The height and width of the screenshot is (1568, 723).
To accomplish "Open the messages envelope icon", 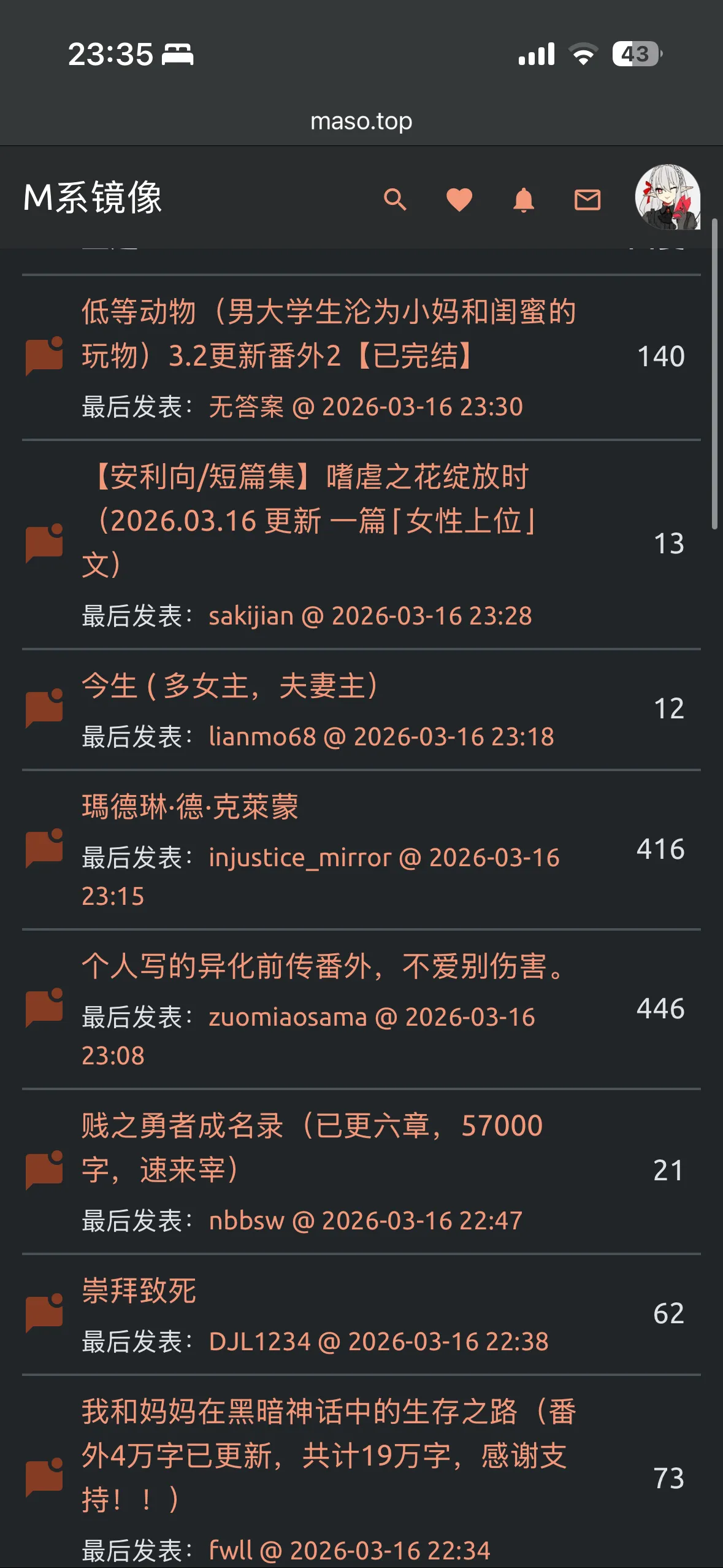I will tap(587, 199).
